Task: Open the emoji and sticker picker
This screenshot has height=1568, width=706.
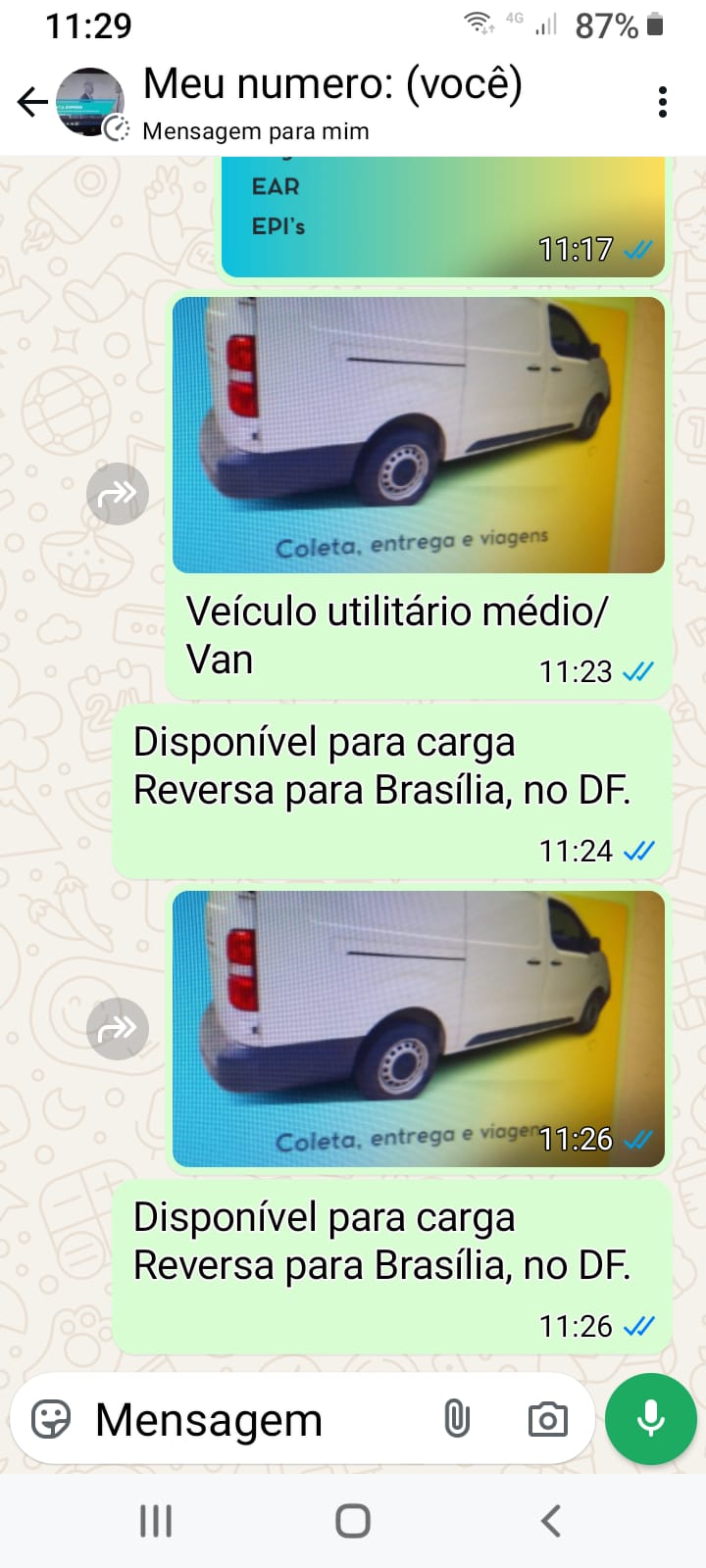Action: point(51,1419)
